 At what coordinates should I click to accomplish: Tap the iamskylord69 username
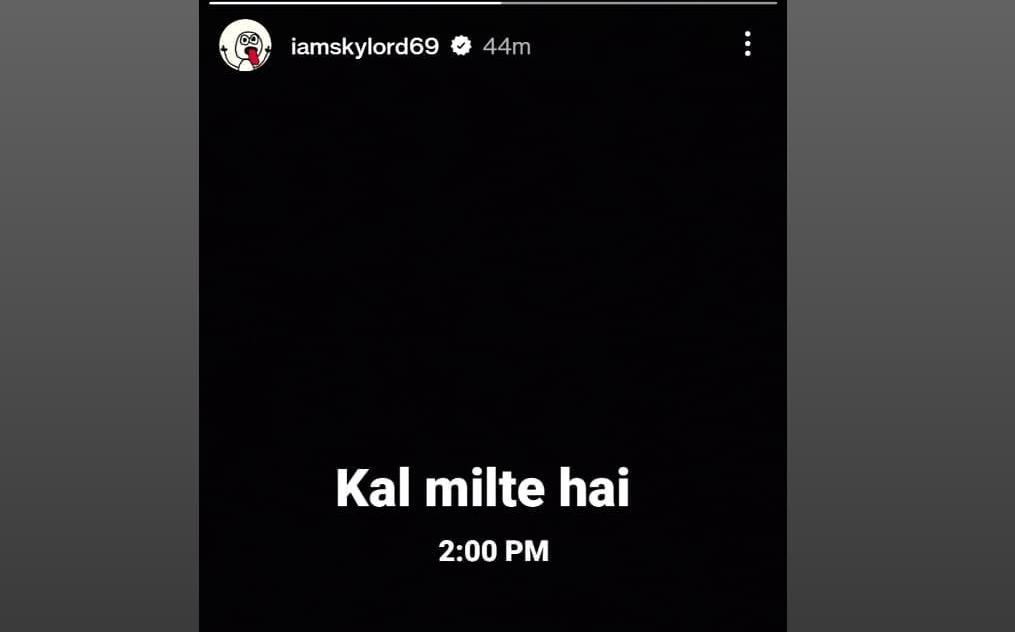[364, 47]
